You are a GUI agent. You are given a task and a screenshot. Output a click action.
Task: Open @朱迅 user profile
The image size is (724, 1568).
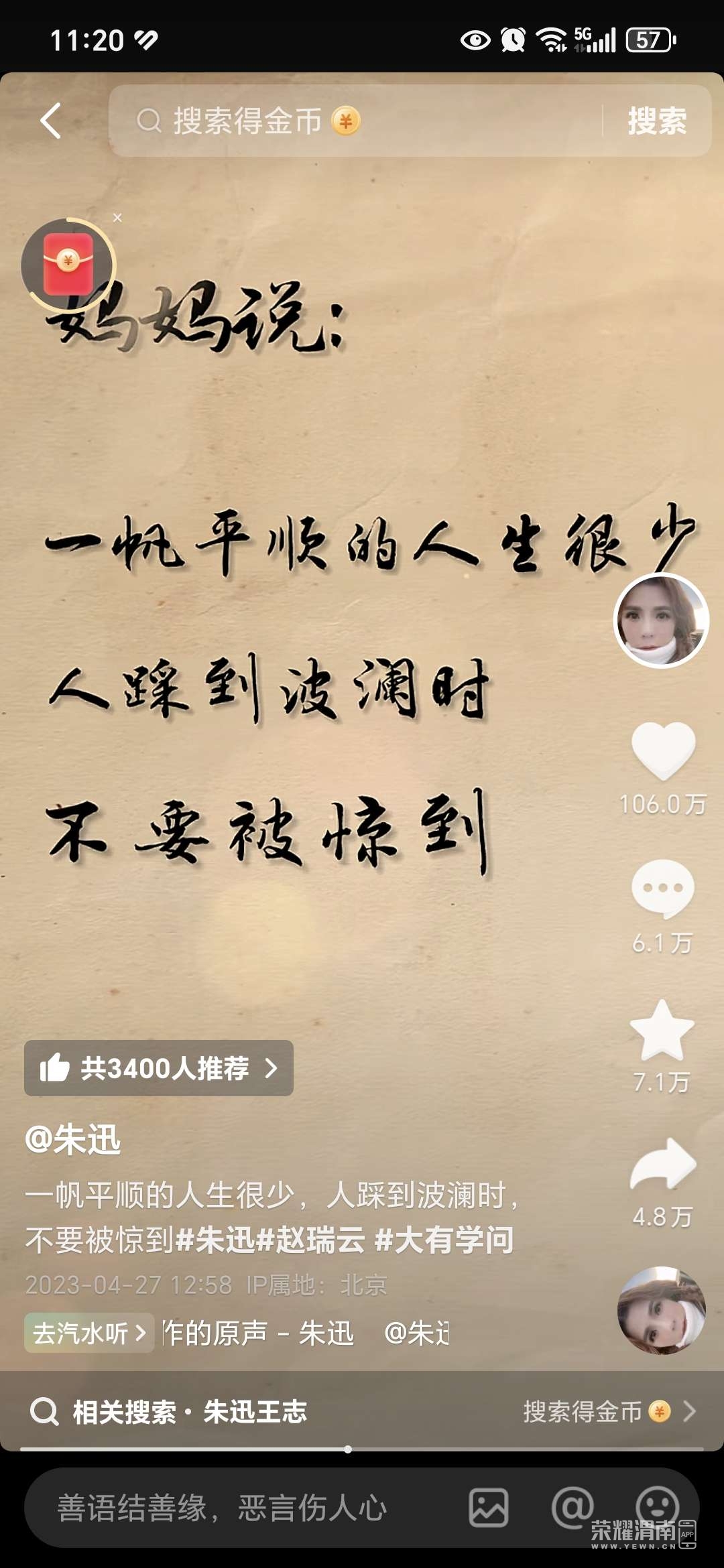(x=73, y=1140)
